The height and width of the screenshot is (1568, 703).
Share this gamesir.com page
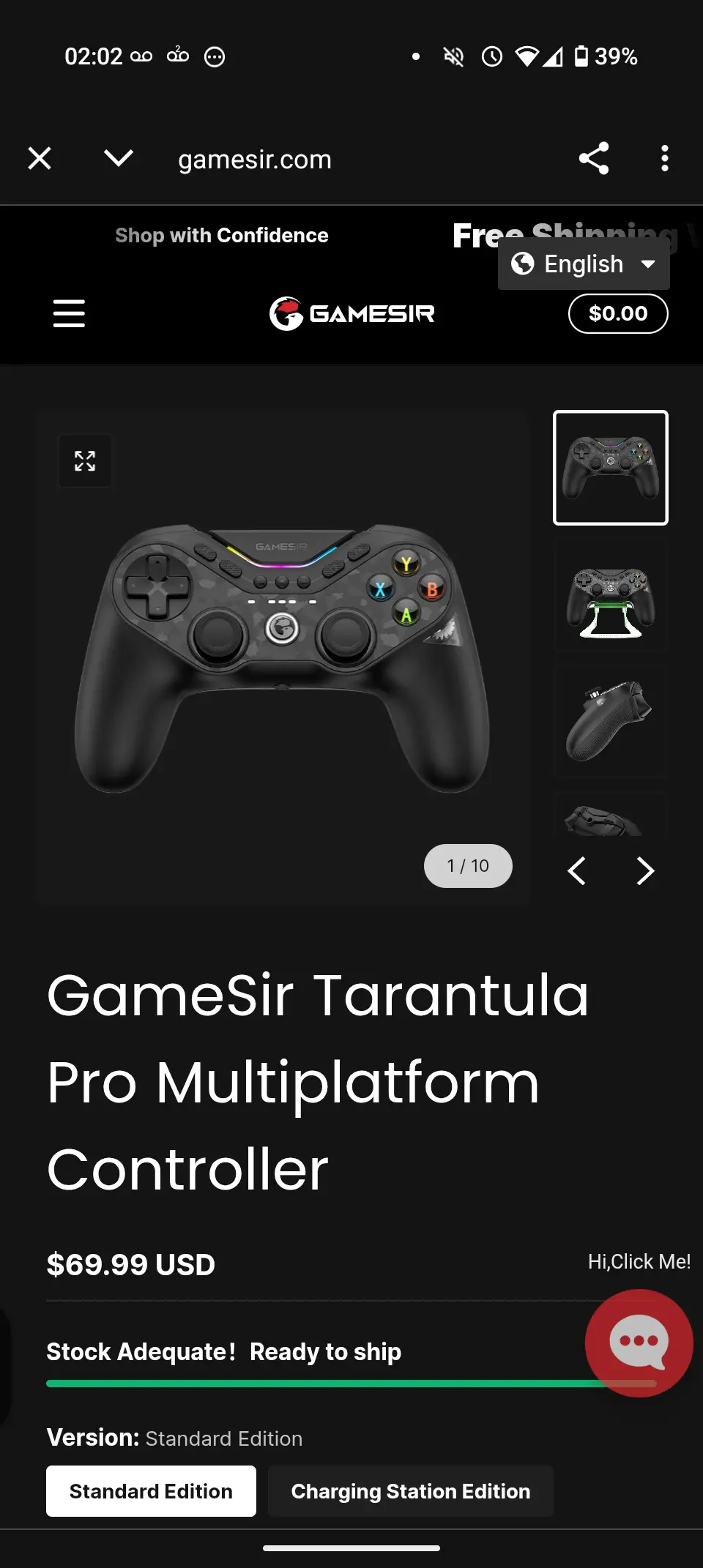(x=593, y=158)
